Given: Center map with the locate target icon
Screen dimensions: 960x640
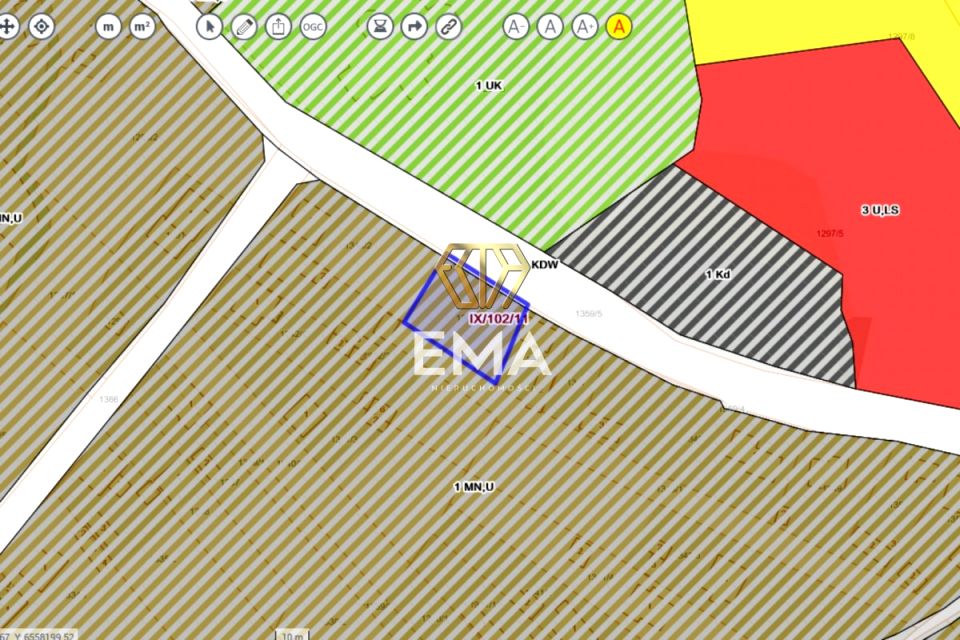Looking at the screenshot, I should pos(41,27).
